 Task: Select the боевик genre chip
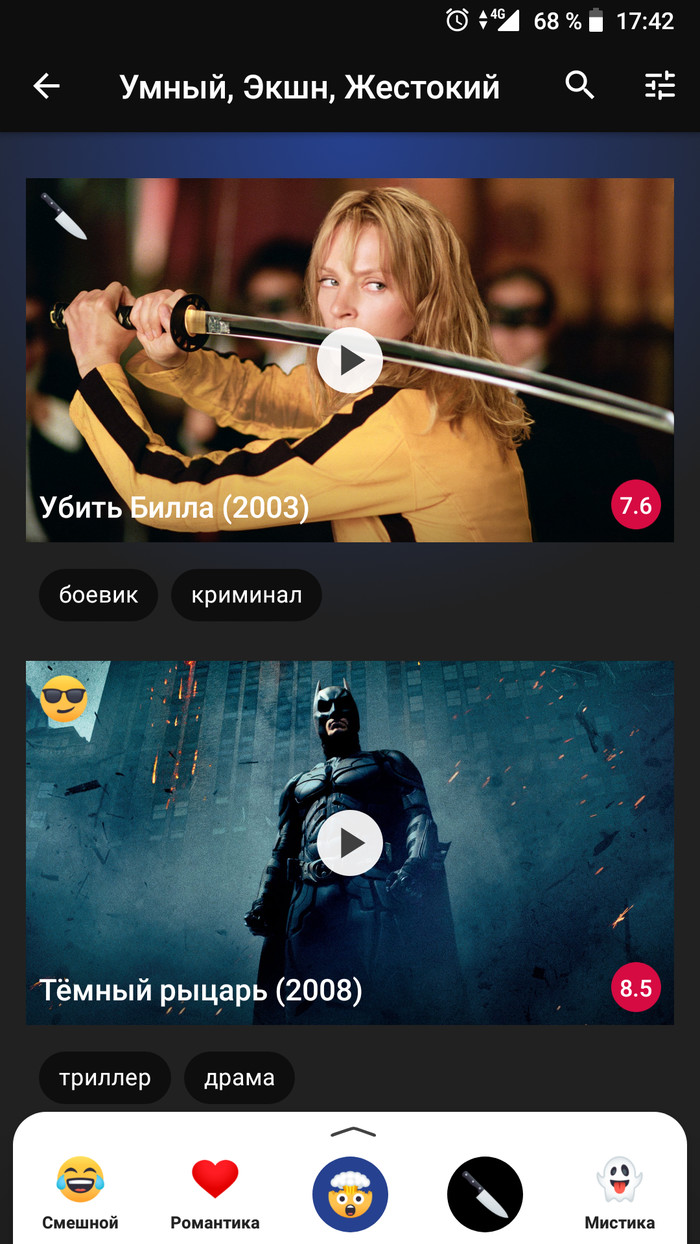tap(98, 596)
